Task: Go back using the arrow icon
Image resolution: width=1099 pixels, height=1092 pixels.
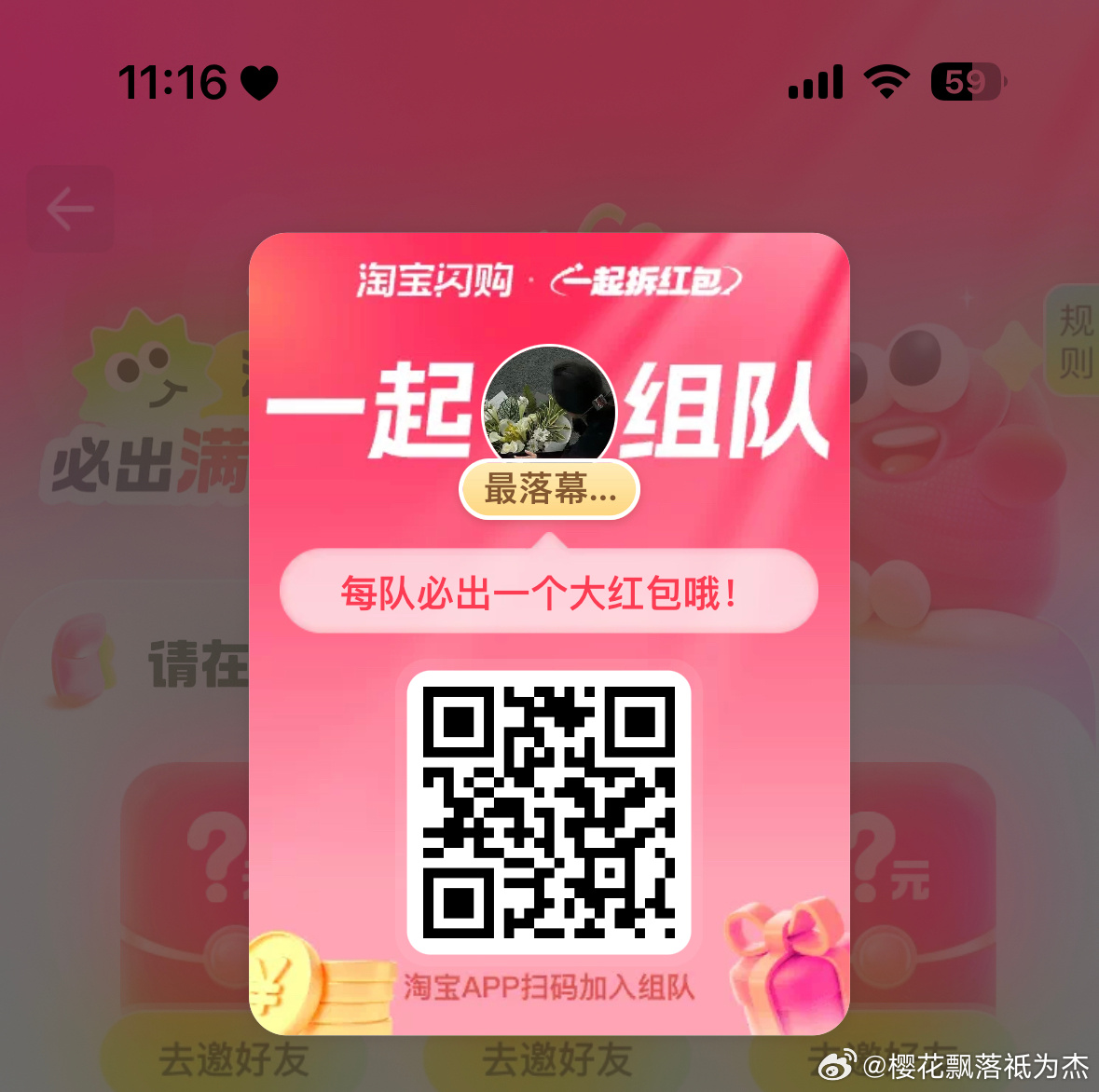Action: coord(70,209)
